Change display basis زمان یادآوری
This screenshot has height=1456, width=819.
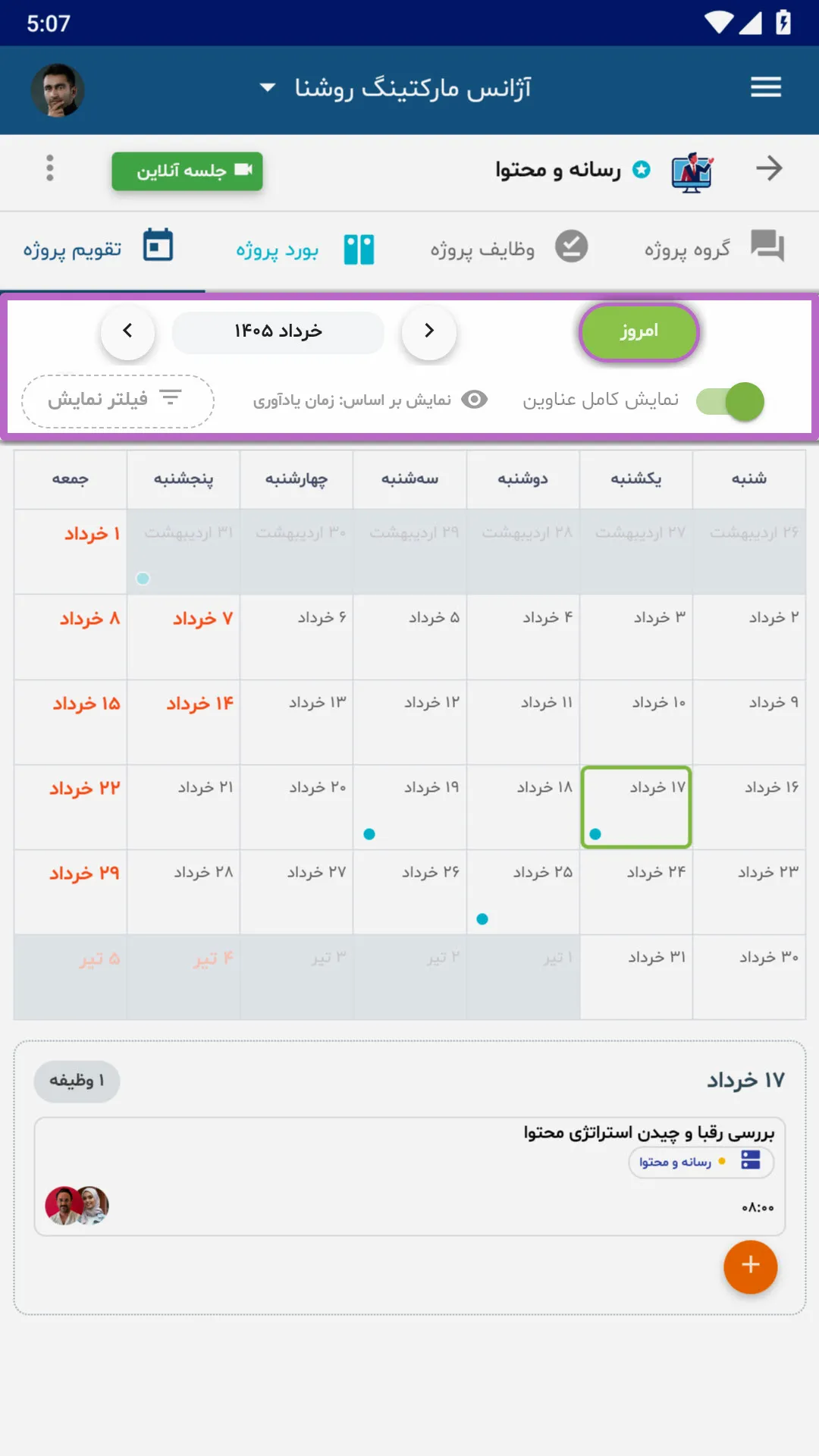click(x=370, y=400)
